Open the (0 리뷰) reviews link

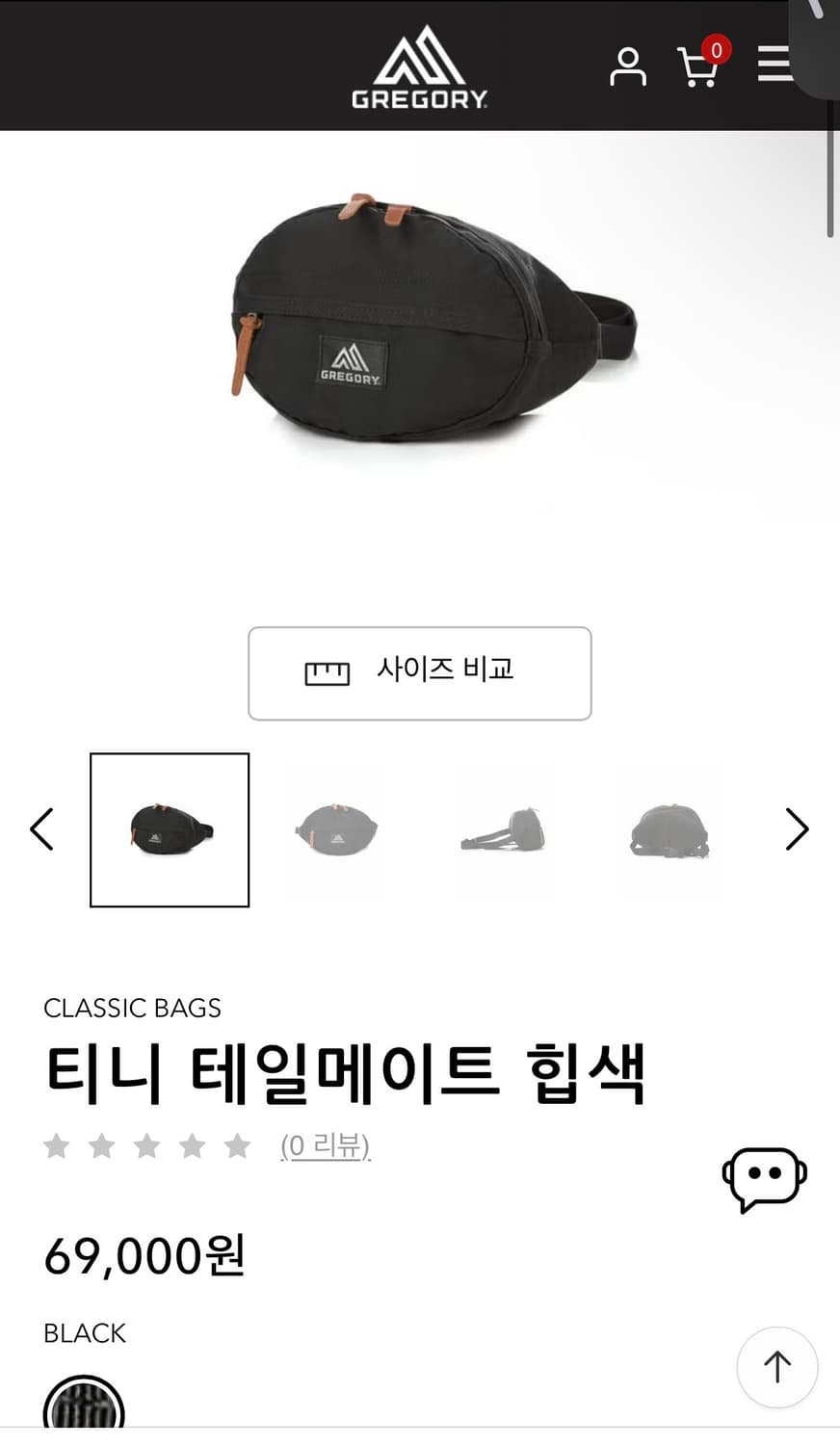(326, 1145)
